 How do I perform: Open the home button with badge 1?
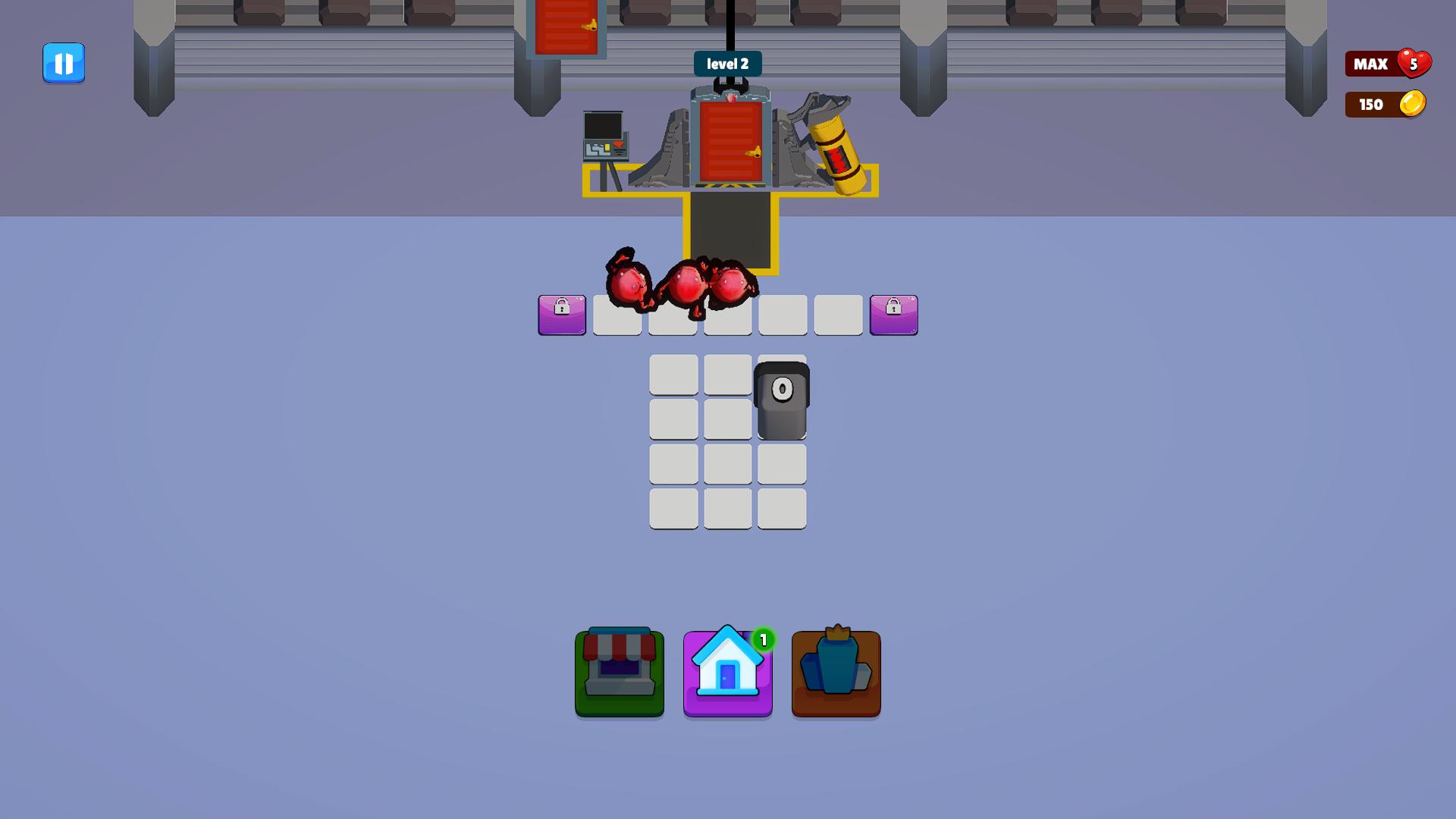point(727,673)
